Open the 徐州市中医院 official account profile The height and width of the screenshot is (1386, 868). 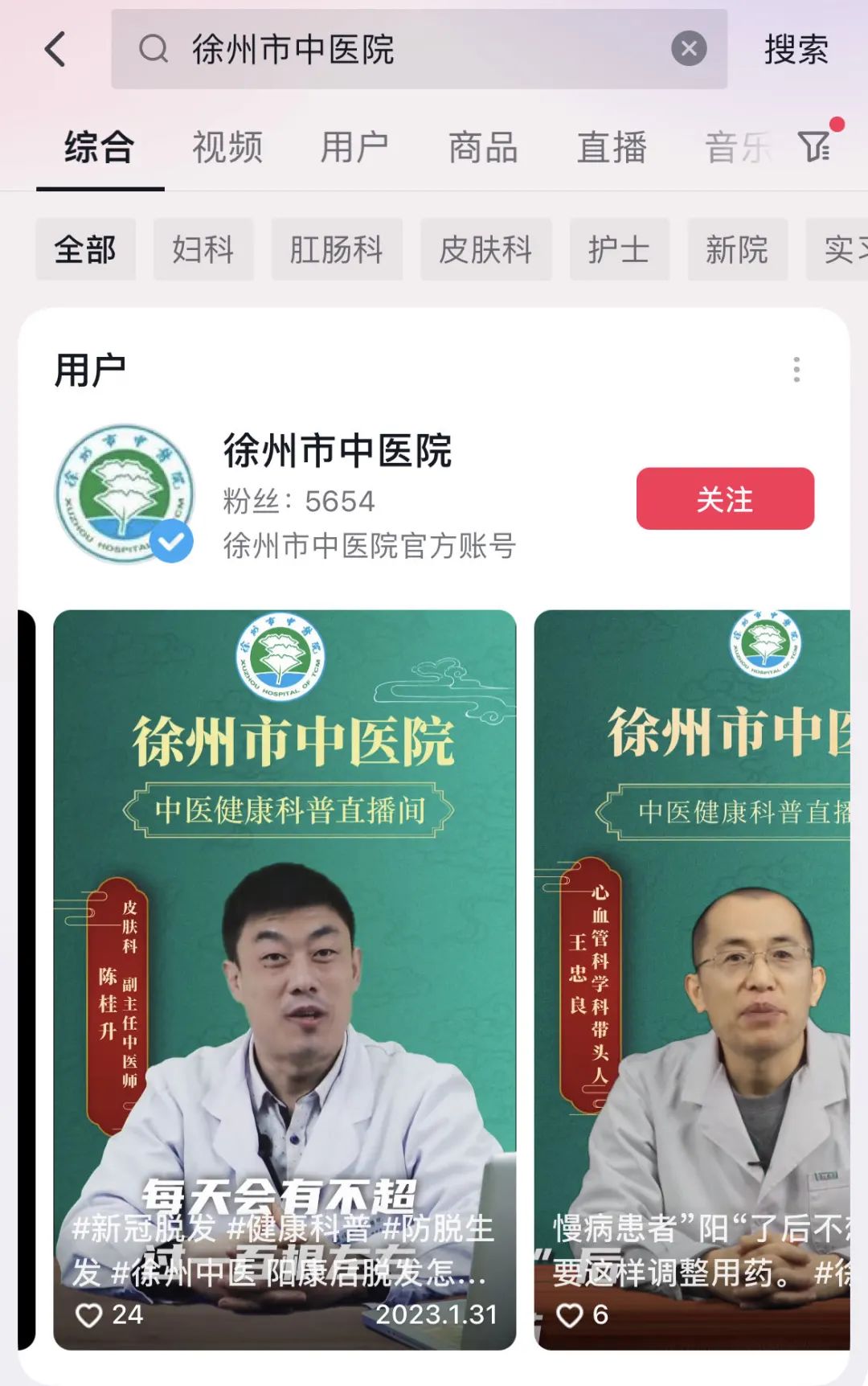[338, 452]
